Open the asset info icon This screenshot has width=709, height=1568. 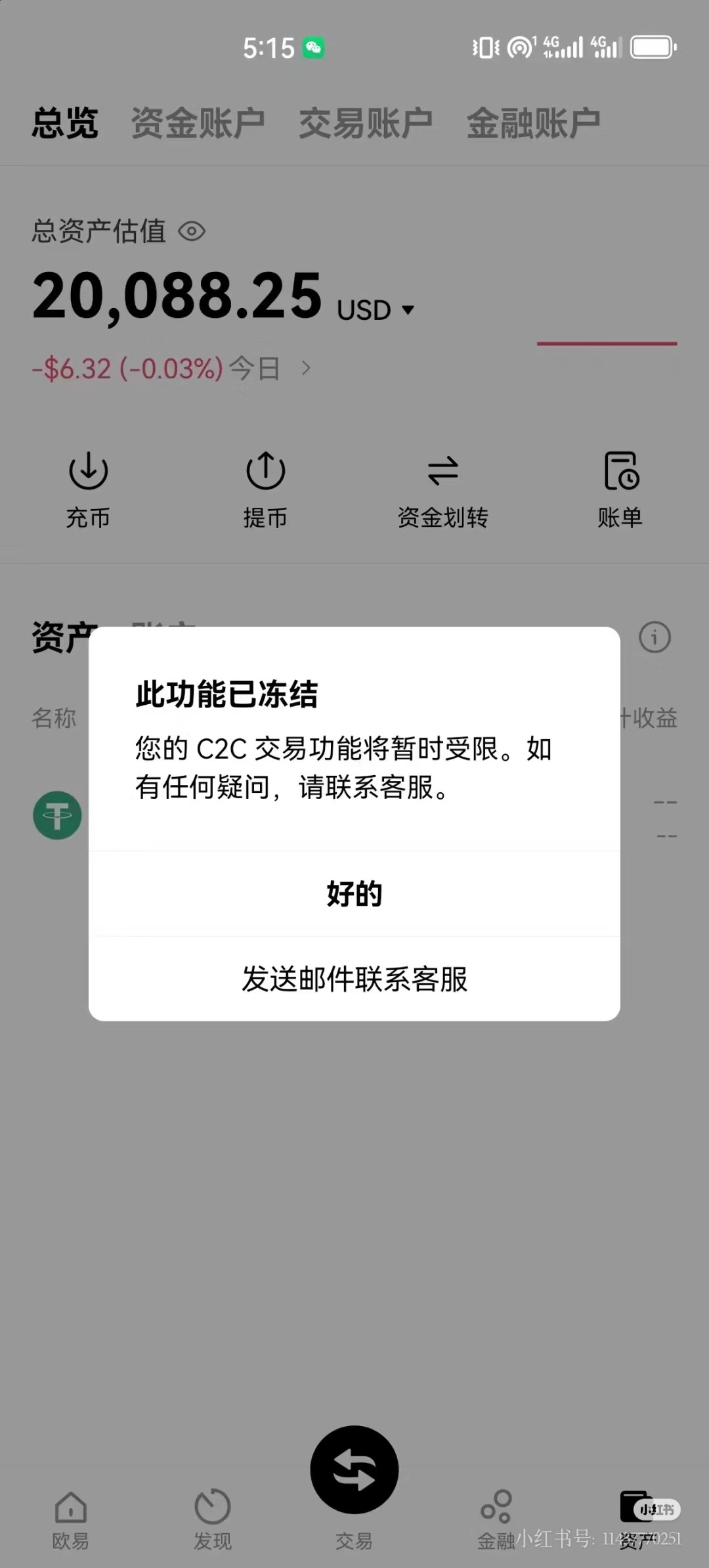[655, 637]
